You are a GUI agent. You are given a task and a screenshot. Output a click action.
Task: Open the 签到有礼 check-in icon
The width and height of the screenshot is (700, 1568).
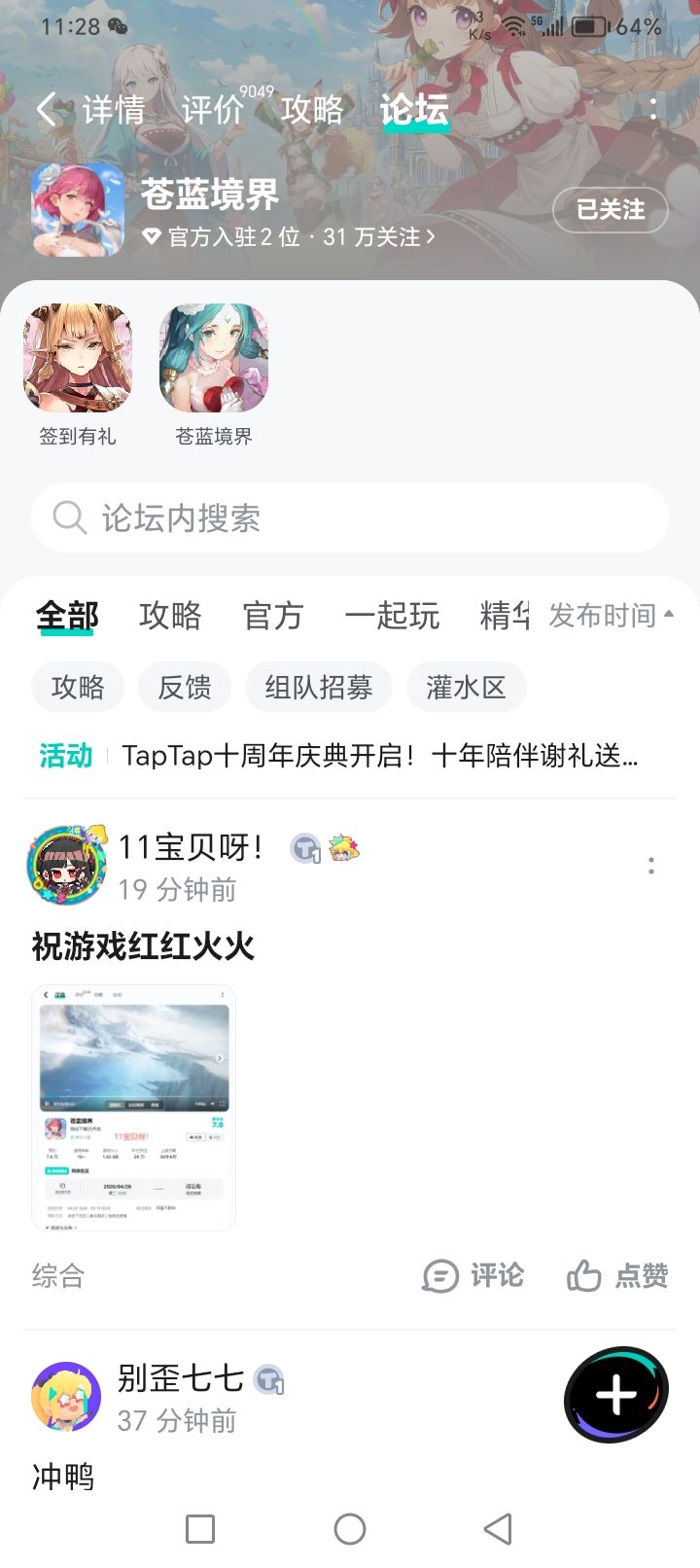tap(78, 358)
